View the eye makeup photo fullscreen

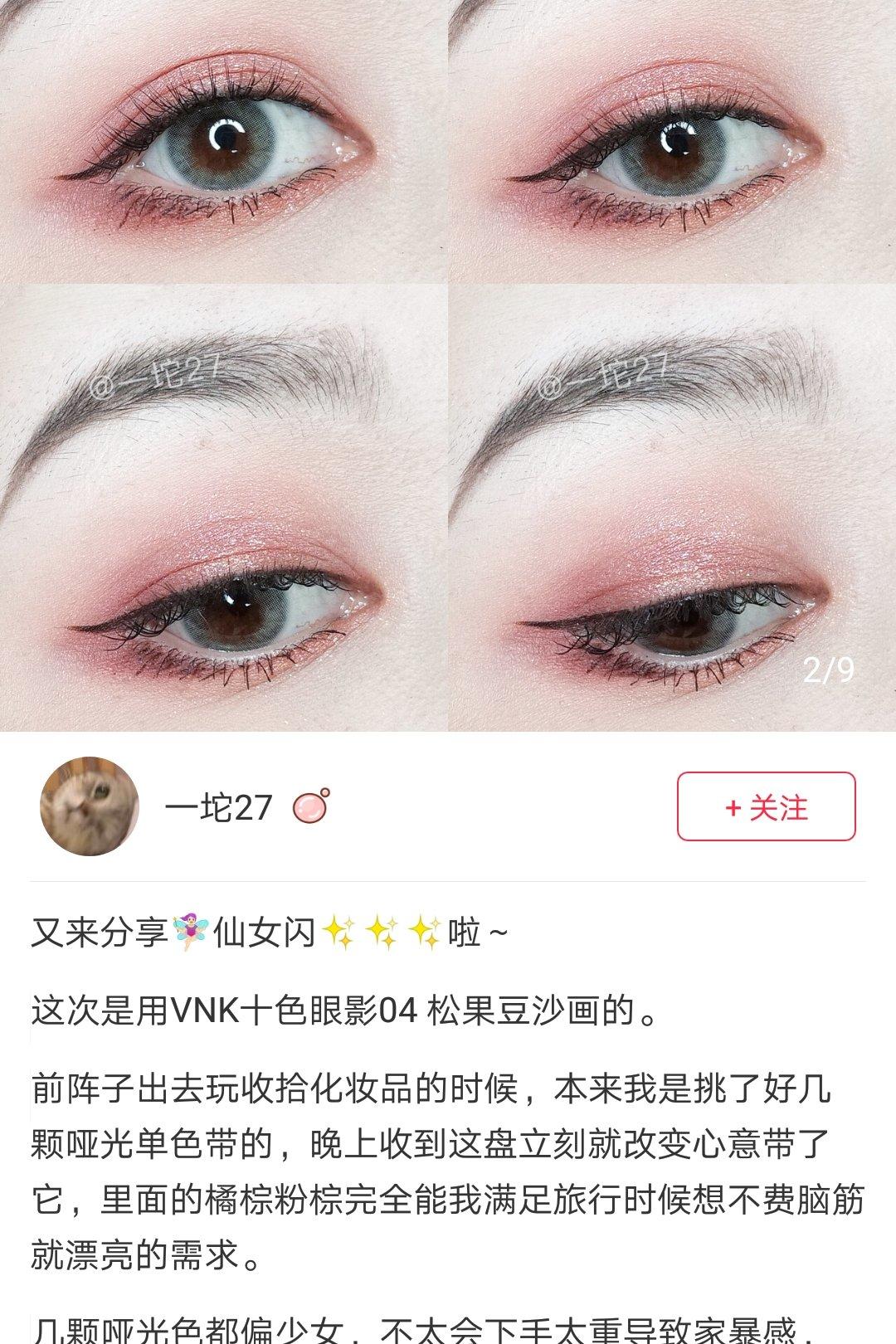pyautogui.click(x=448, y=365)
